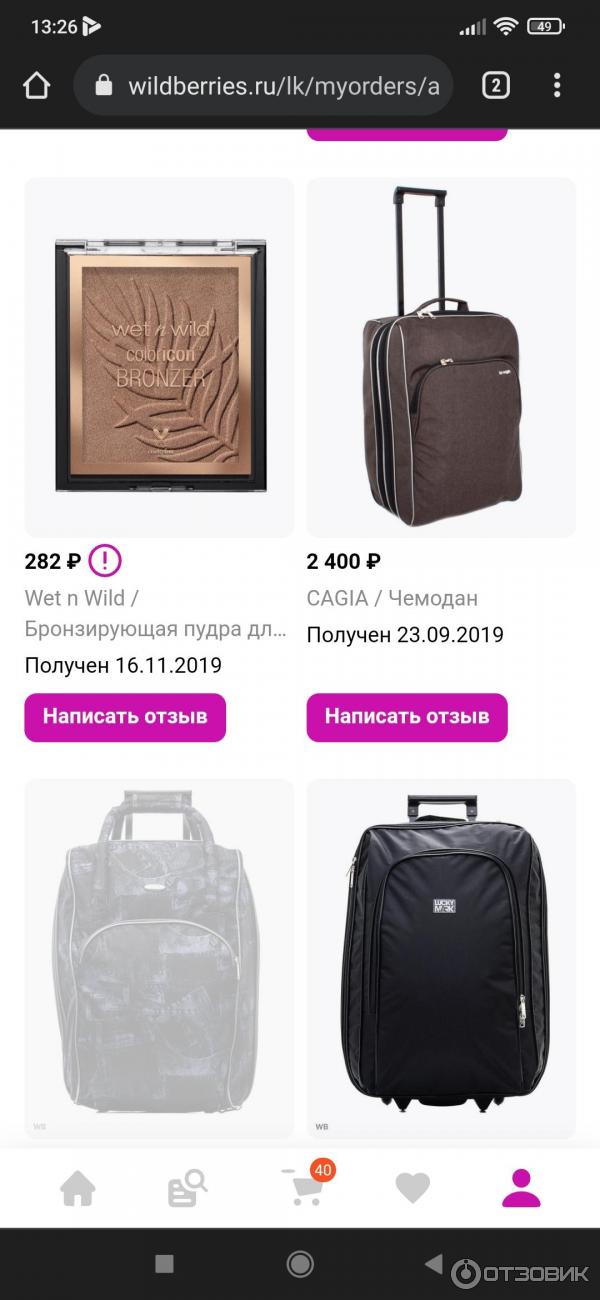This screenshot has height=1300, width=600.
Task: Write a review for CAGIA suitcase
Action: pyautogui.click(x=407, y=717)
